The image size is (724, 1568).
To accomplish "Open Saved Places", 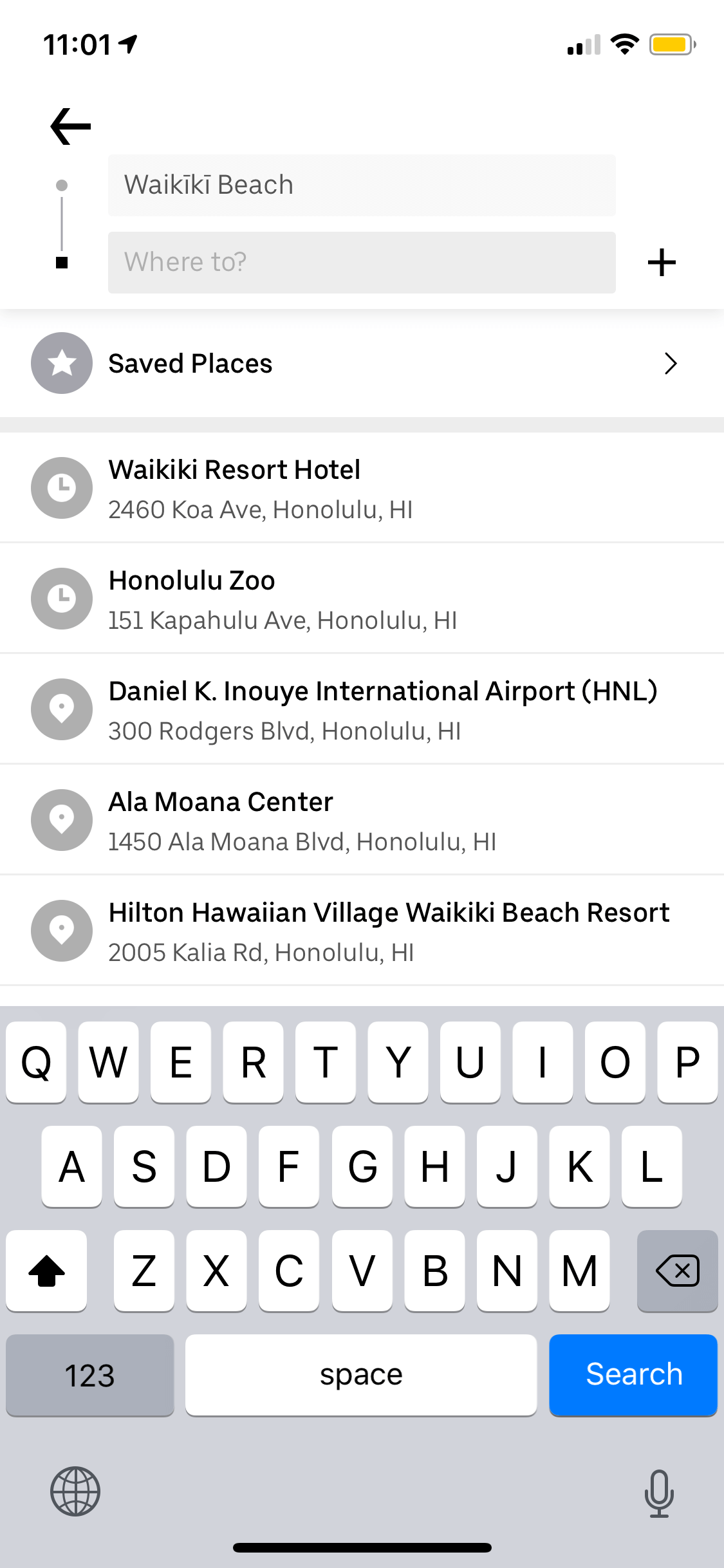I will pyautogui.click(x=362, y=364).
